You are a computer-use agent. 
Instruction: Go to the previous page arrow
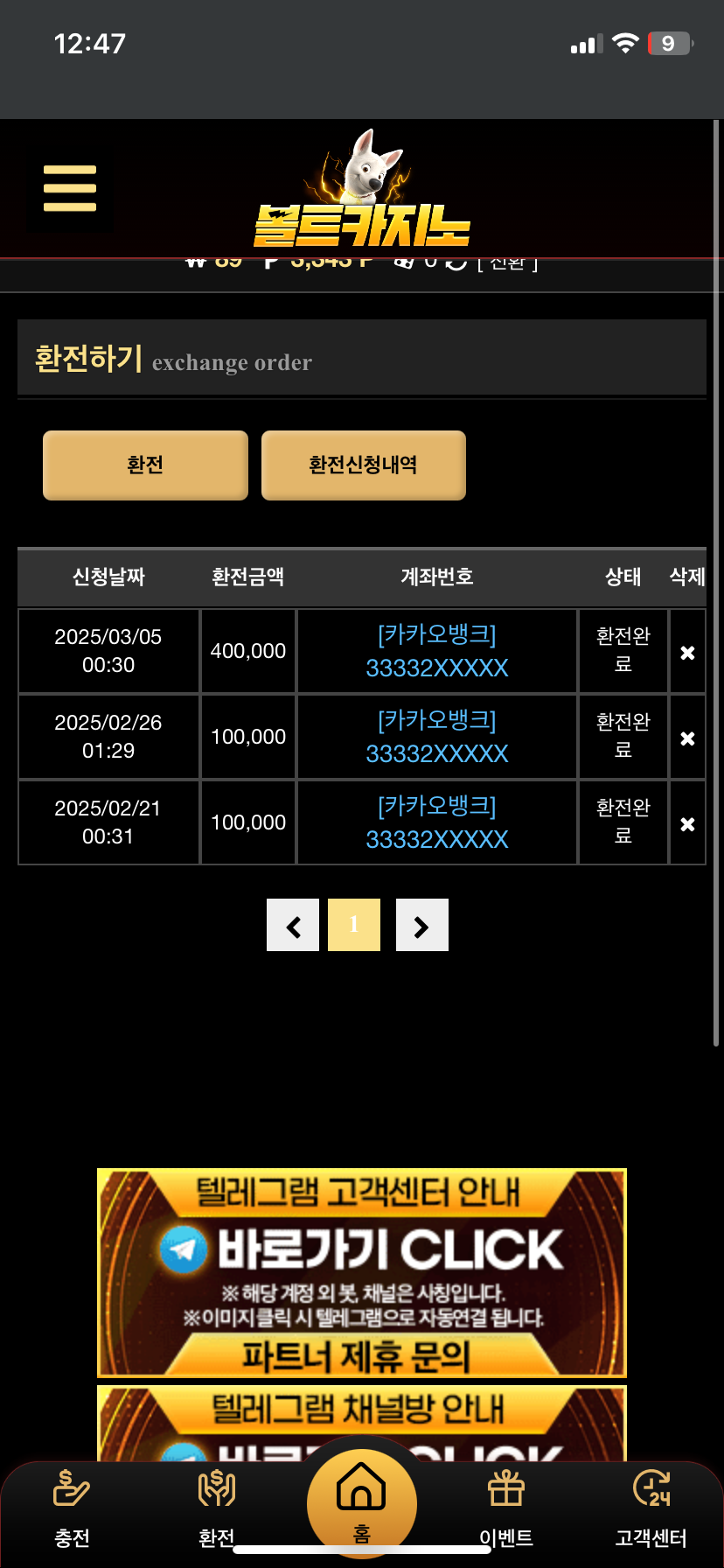pyautogui.click(x=293, y=925)
